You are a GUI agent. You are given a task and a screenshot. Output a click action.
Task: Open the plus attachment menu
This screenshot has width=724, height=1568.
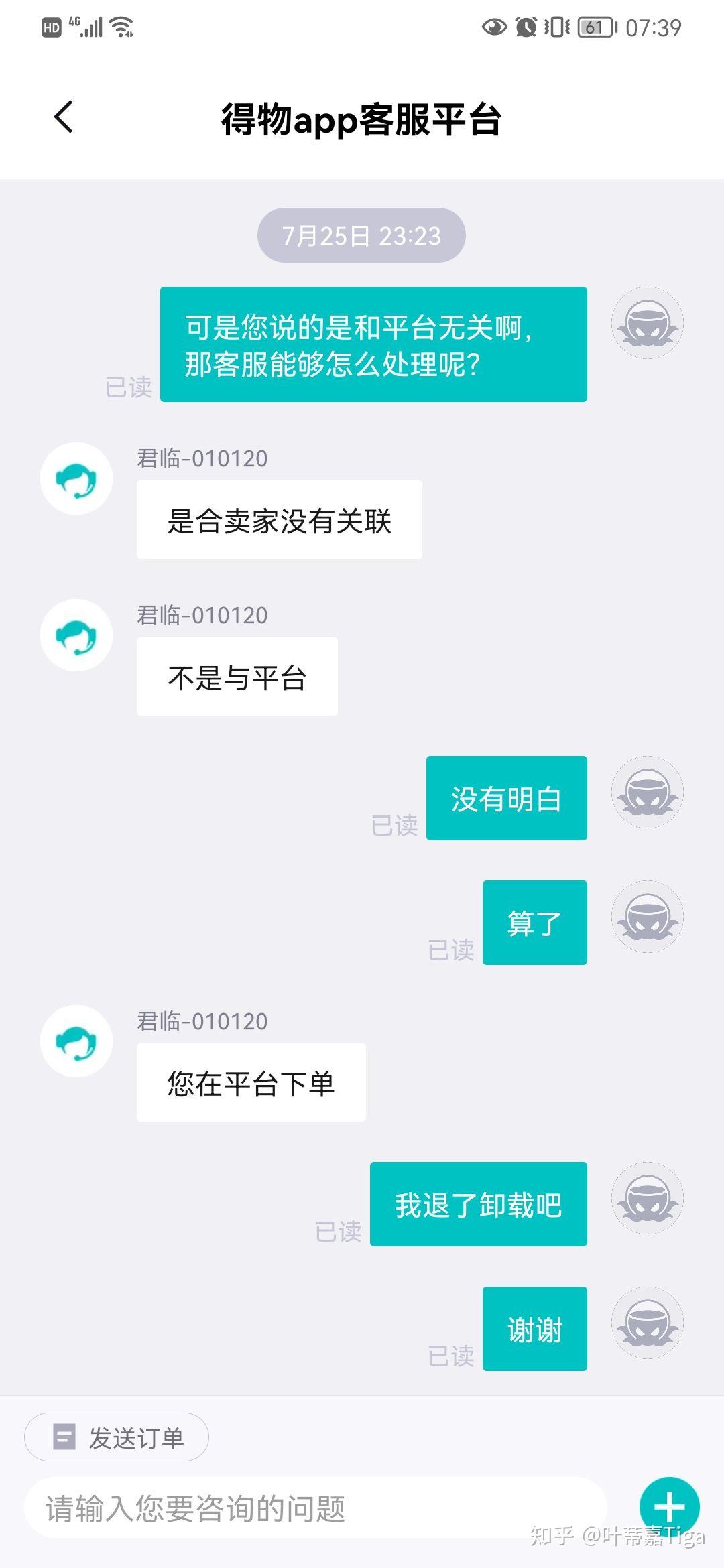pos(668,1507)
